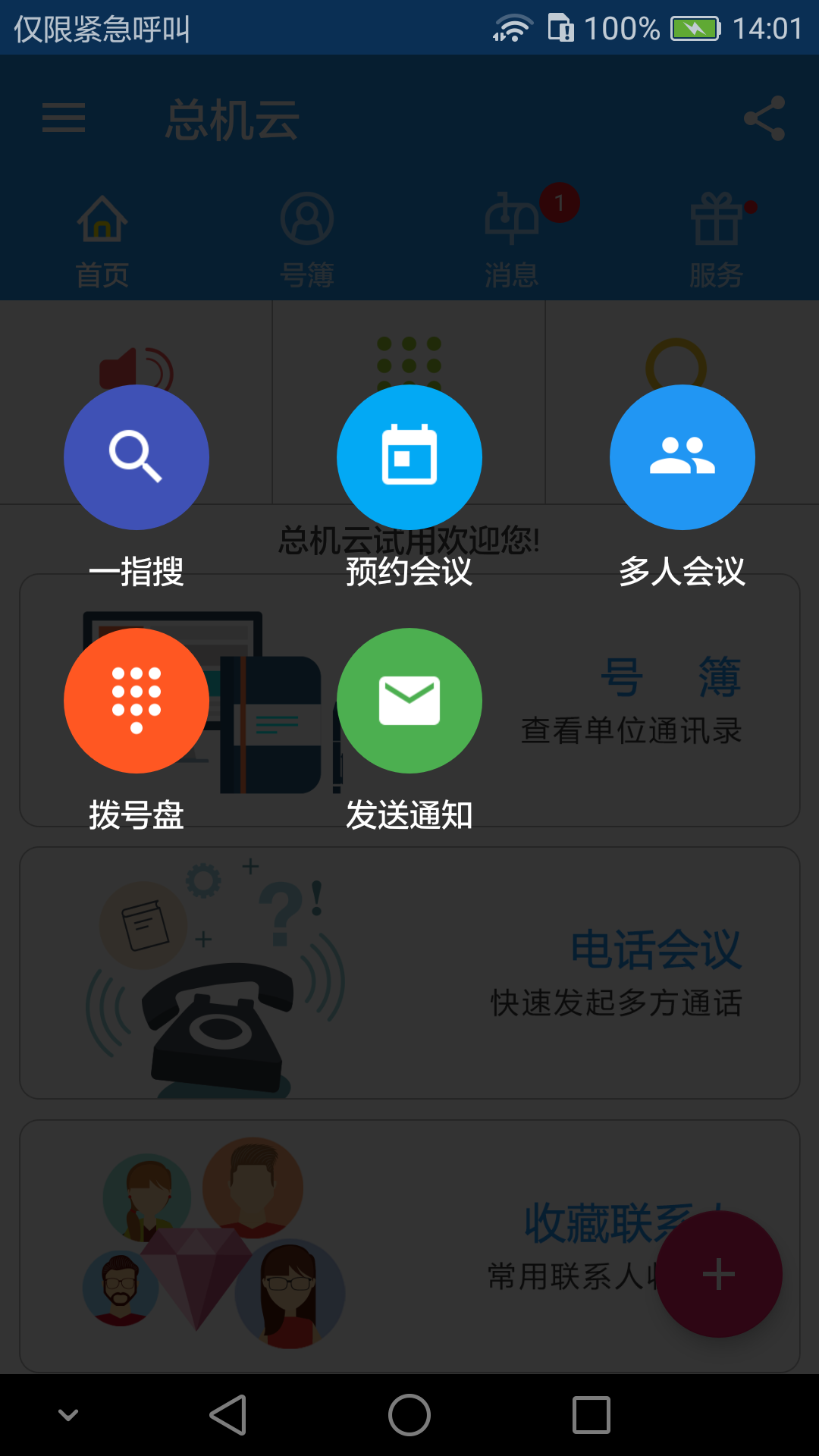The height and width of the screenshot is (1456, 819).
Task: Open the 消息 tab with notification badge
Action: 512,235
